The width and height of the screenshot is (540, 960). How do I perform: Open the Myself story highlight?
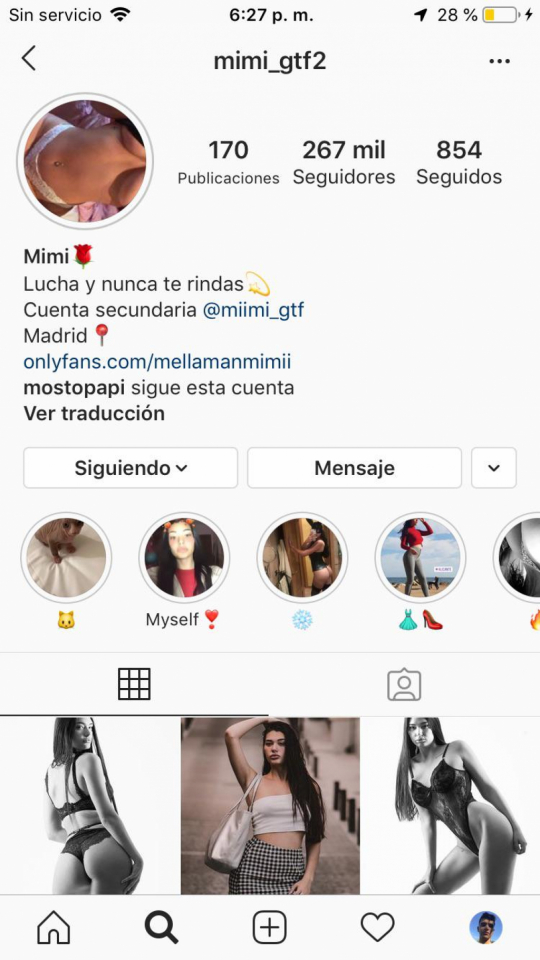pos(184,572)
